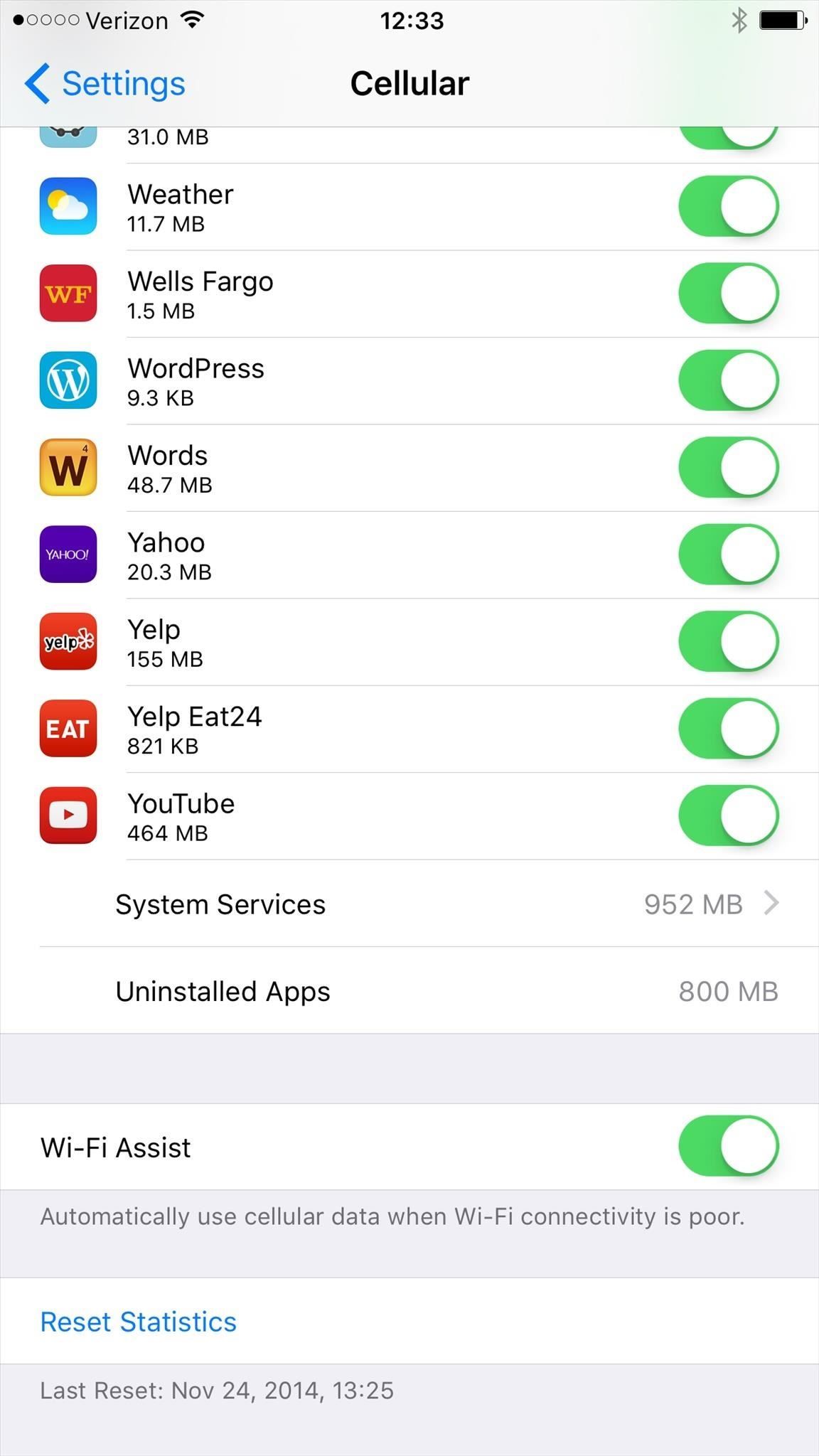Open the System Services details
819x1456 pixels.
tap(409, 904)
